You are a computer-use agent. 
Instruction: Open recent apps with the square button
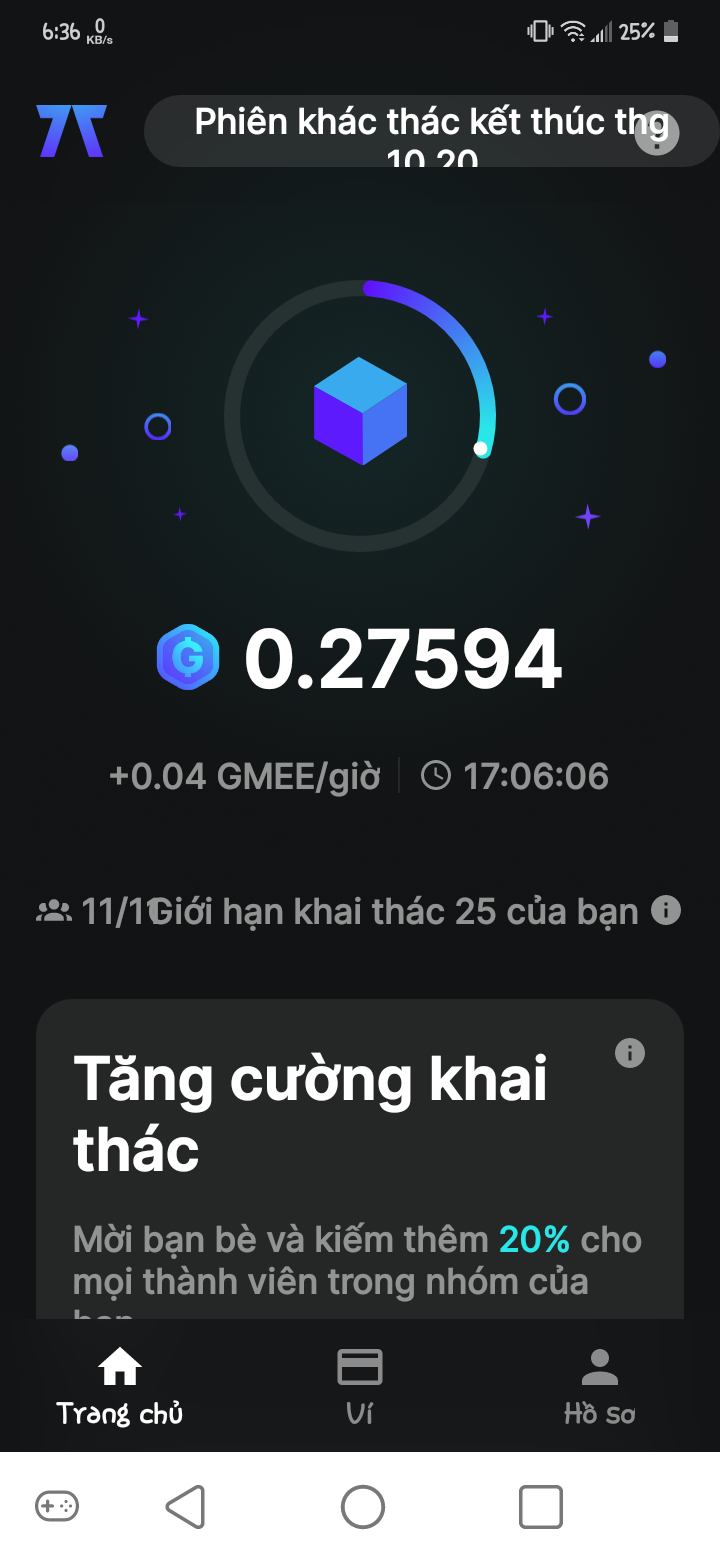540,1506
